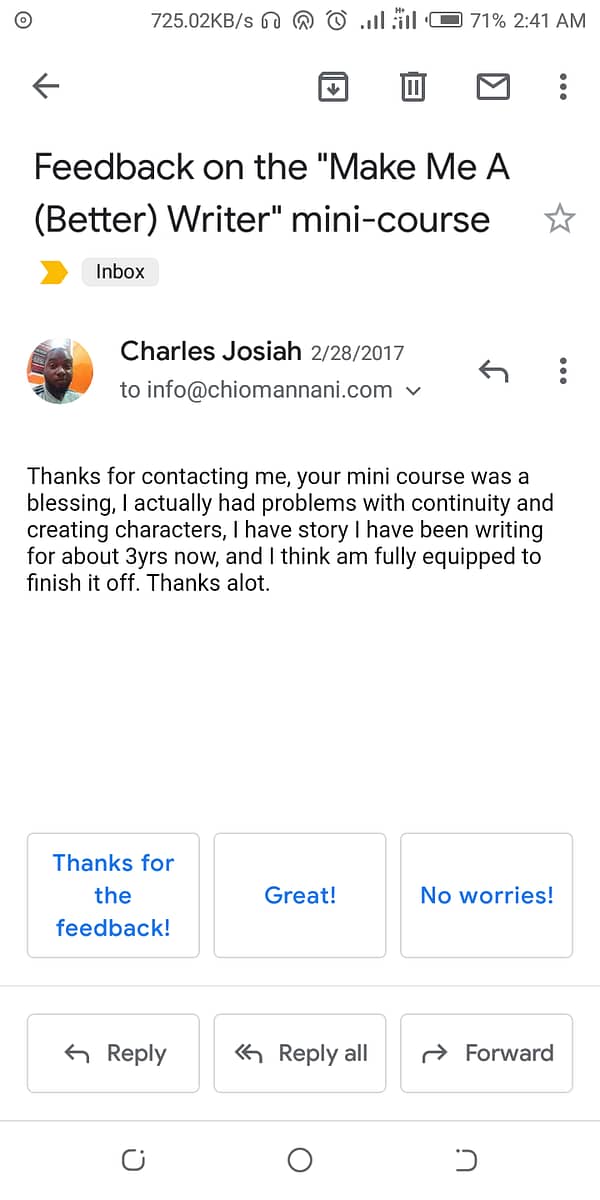Open Charles Josiah's profile picture

click(x=60, y=371)
